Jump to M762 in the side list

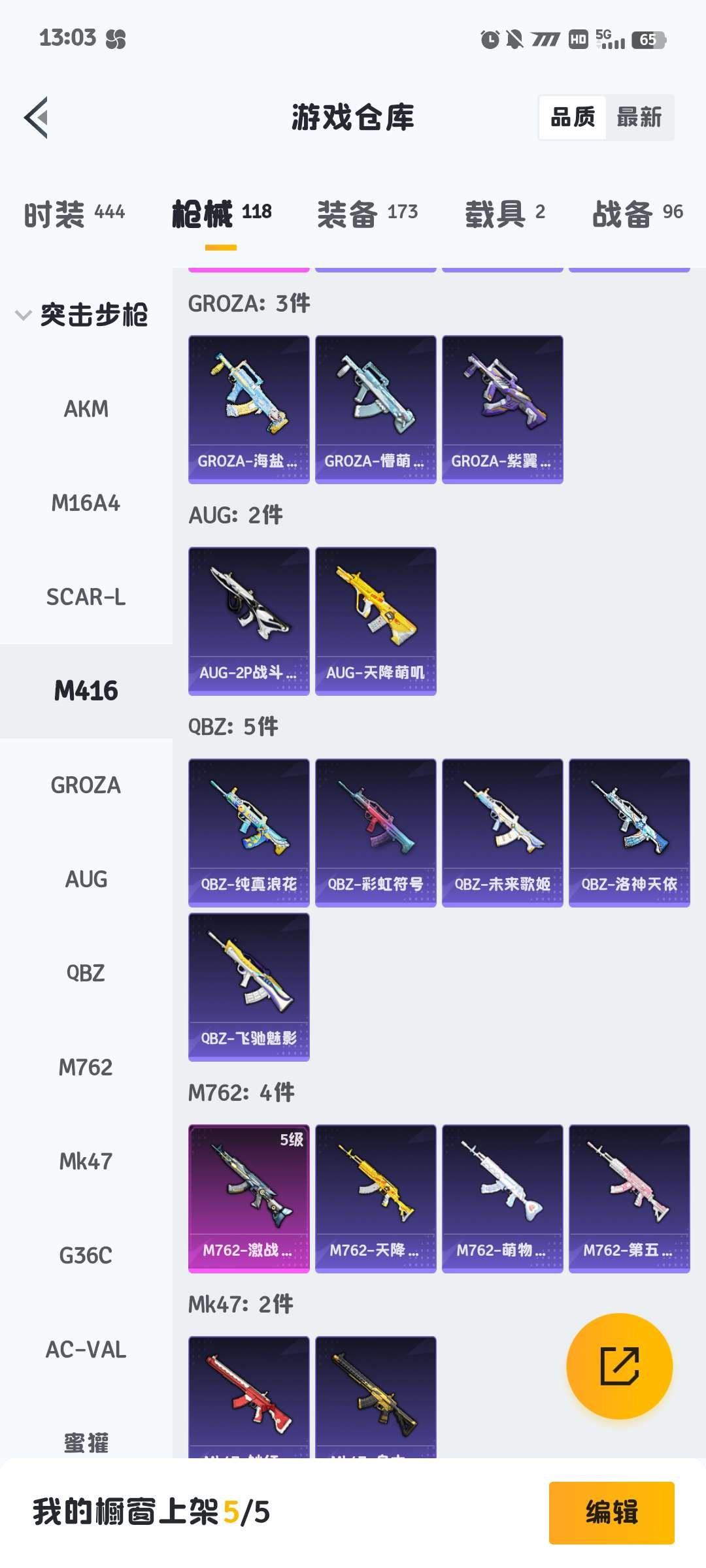86,1068
